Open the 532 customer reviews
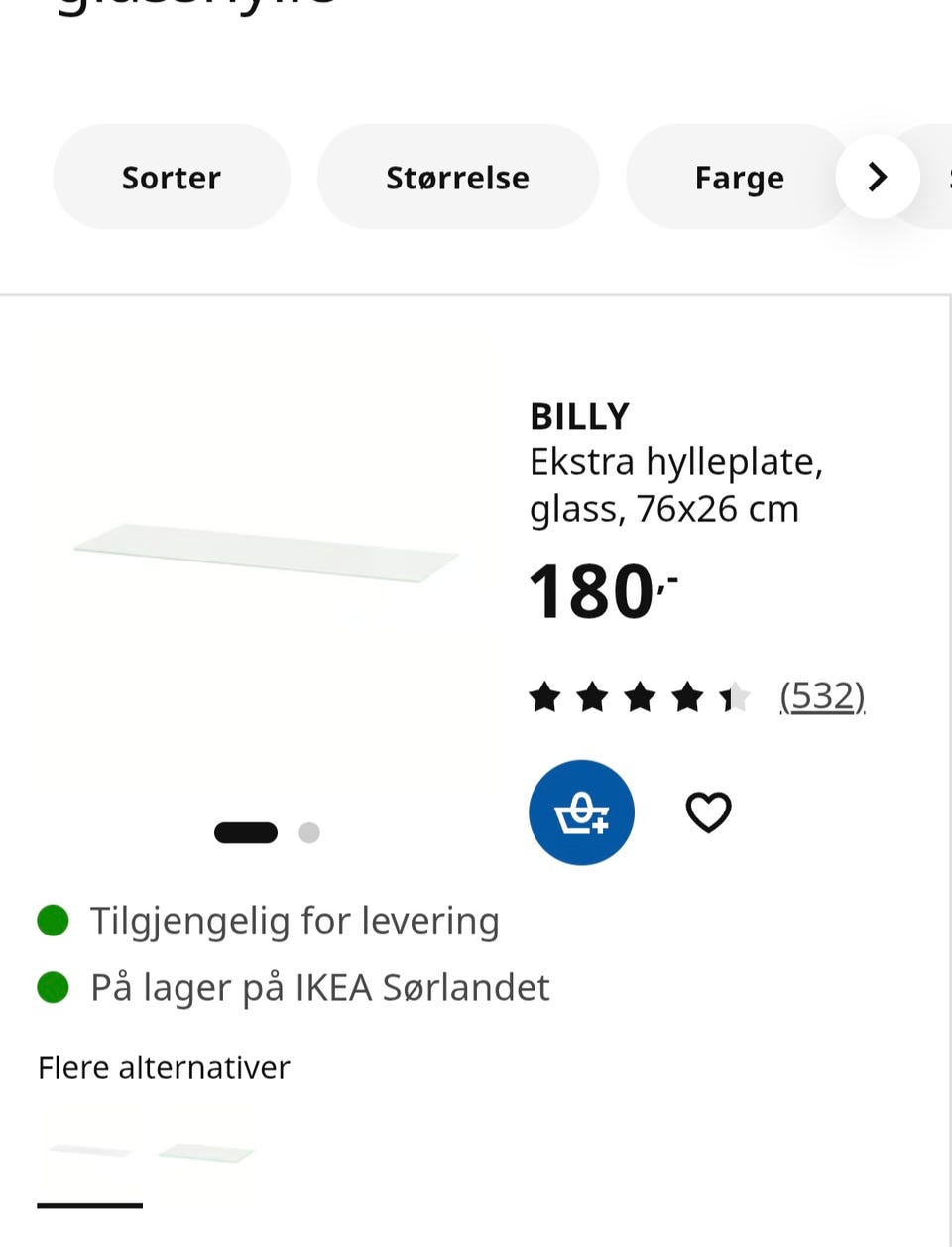This screenshot has height=1247, width=952. click(822, 695)
